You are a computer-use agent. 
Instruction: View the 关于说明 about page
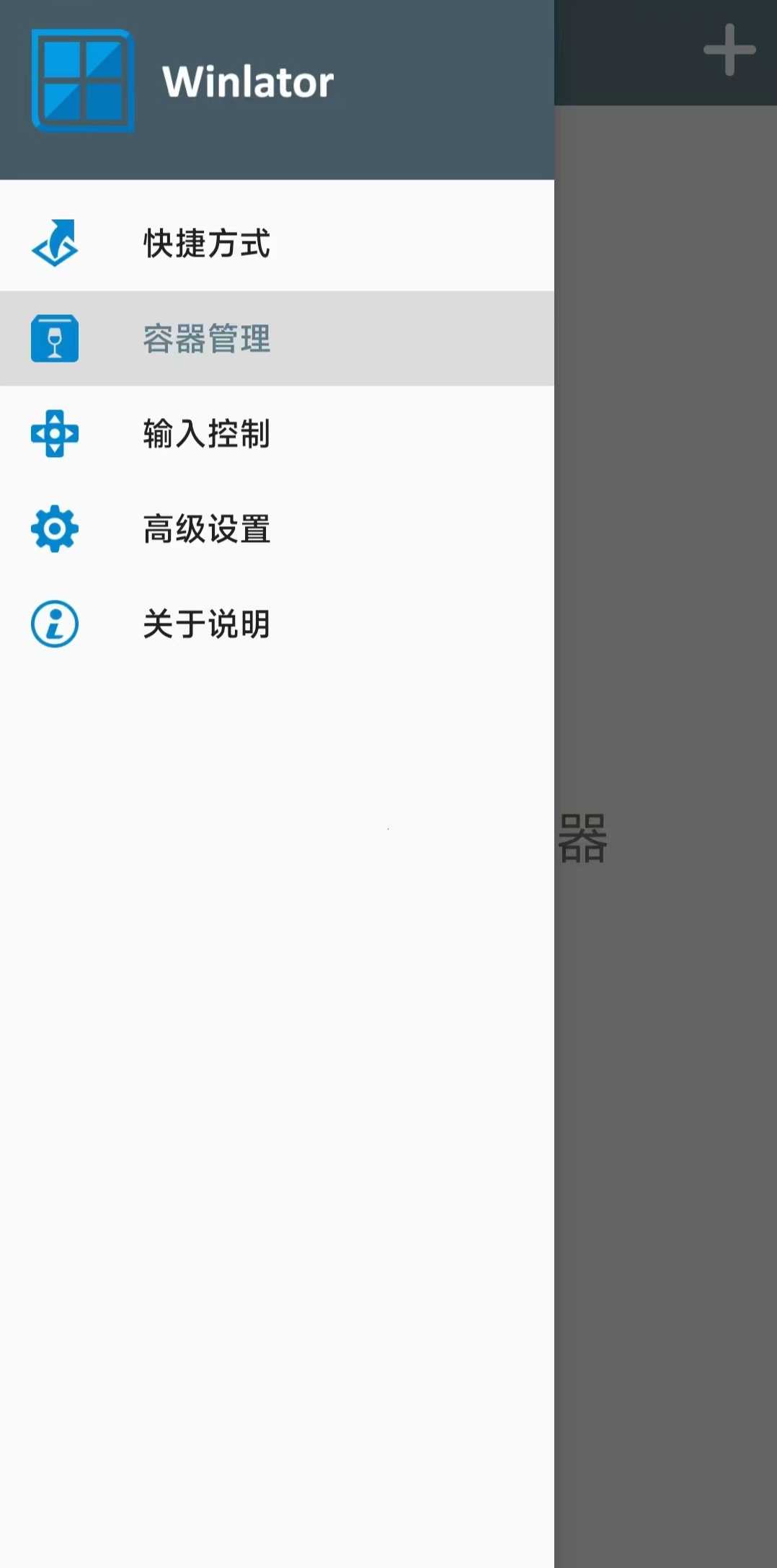tap(277, 624)
